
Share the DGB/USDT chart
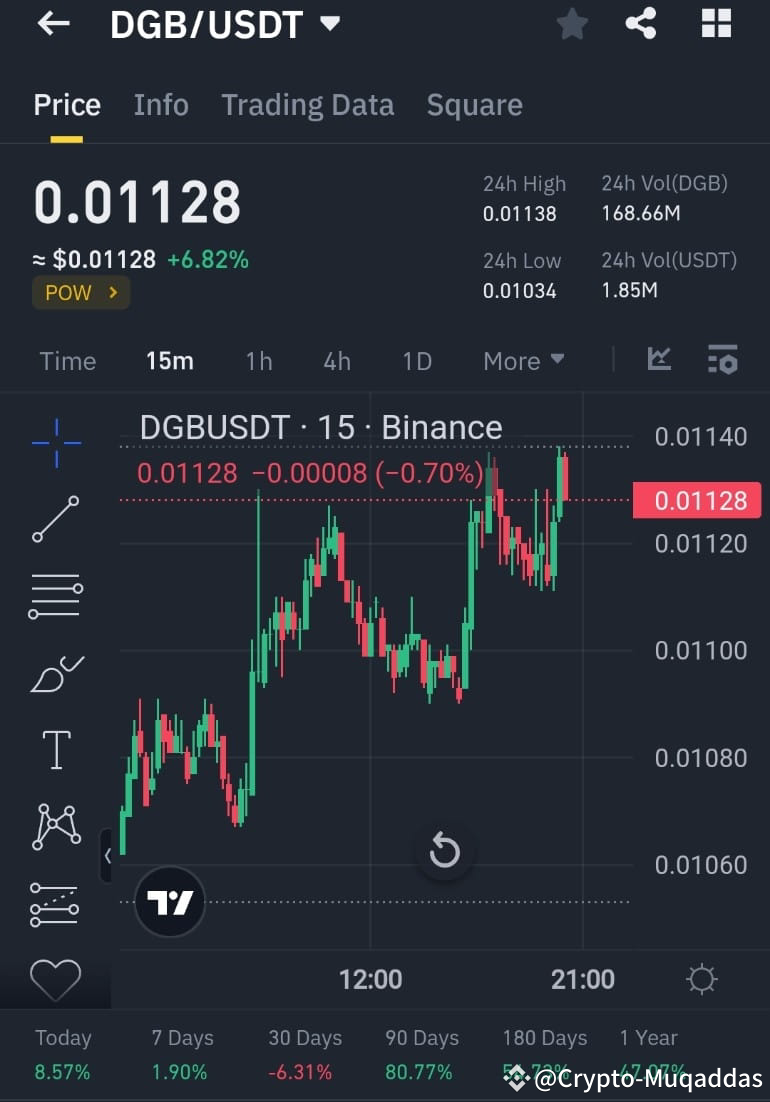(x=640, y=24)
